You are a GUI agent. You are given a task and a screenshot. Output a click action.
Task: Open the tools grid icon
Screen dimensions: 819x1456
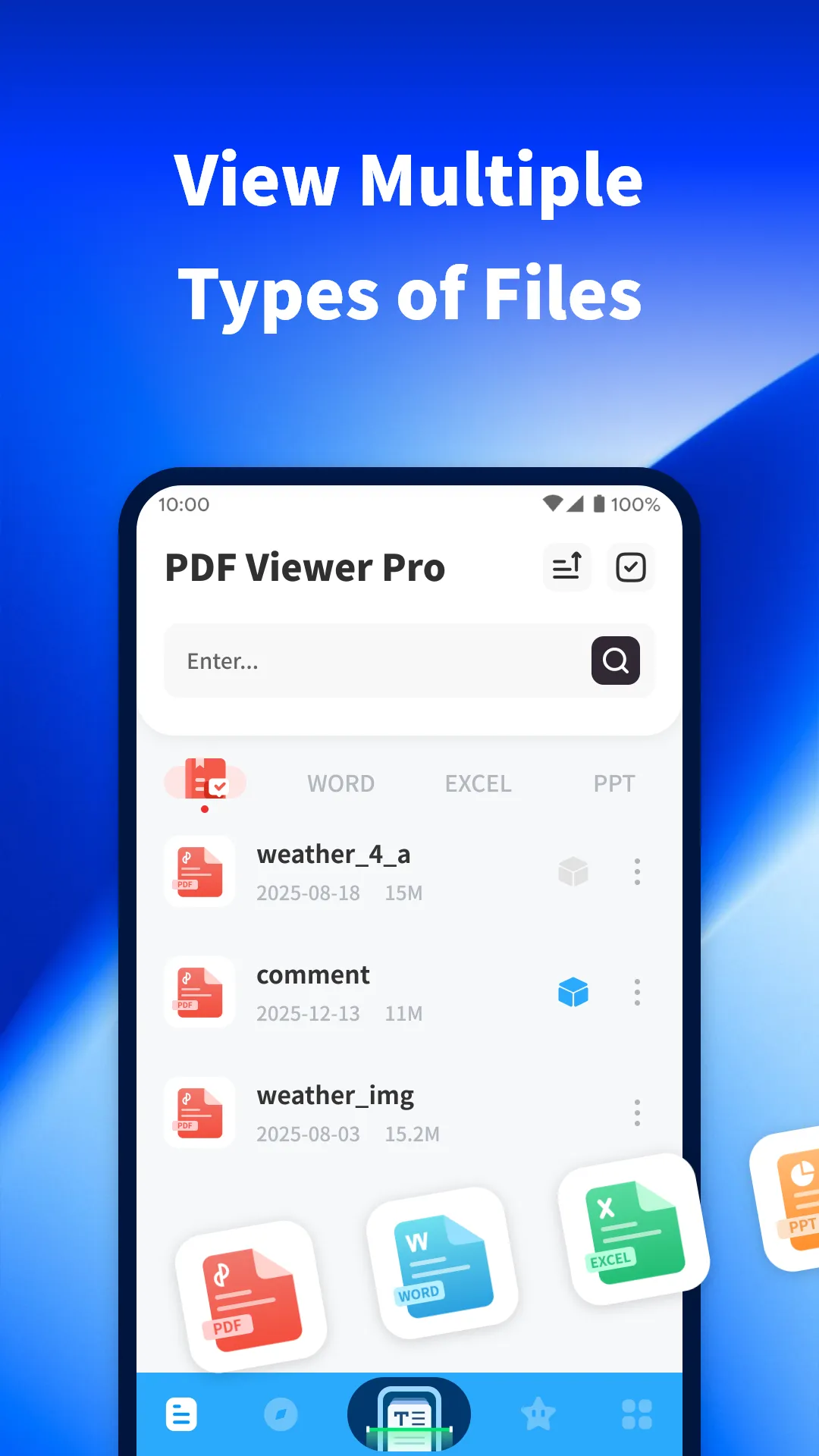click(636, 1412)
